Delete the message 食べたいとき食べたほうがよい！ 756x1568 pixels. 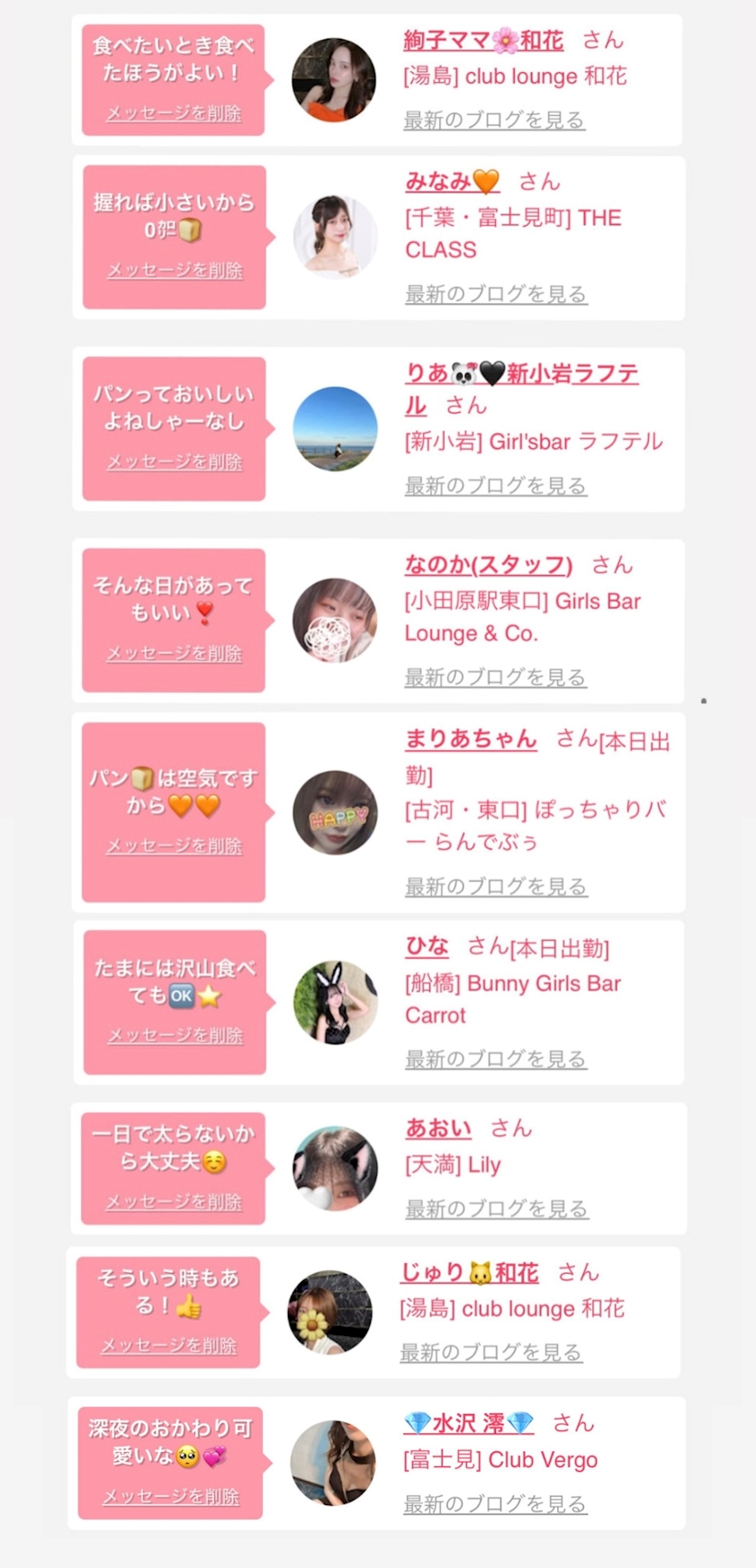[174, 113]
